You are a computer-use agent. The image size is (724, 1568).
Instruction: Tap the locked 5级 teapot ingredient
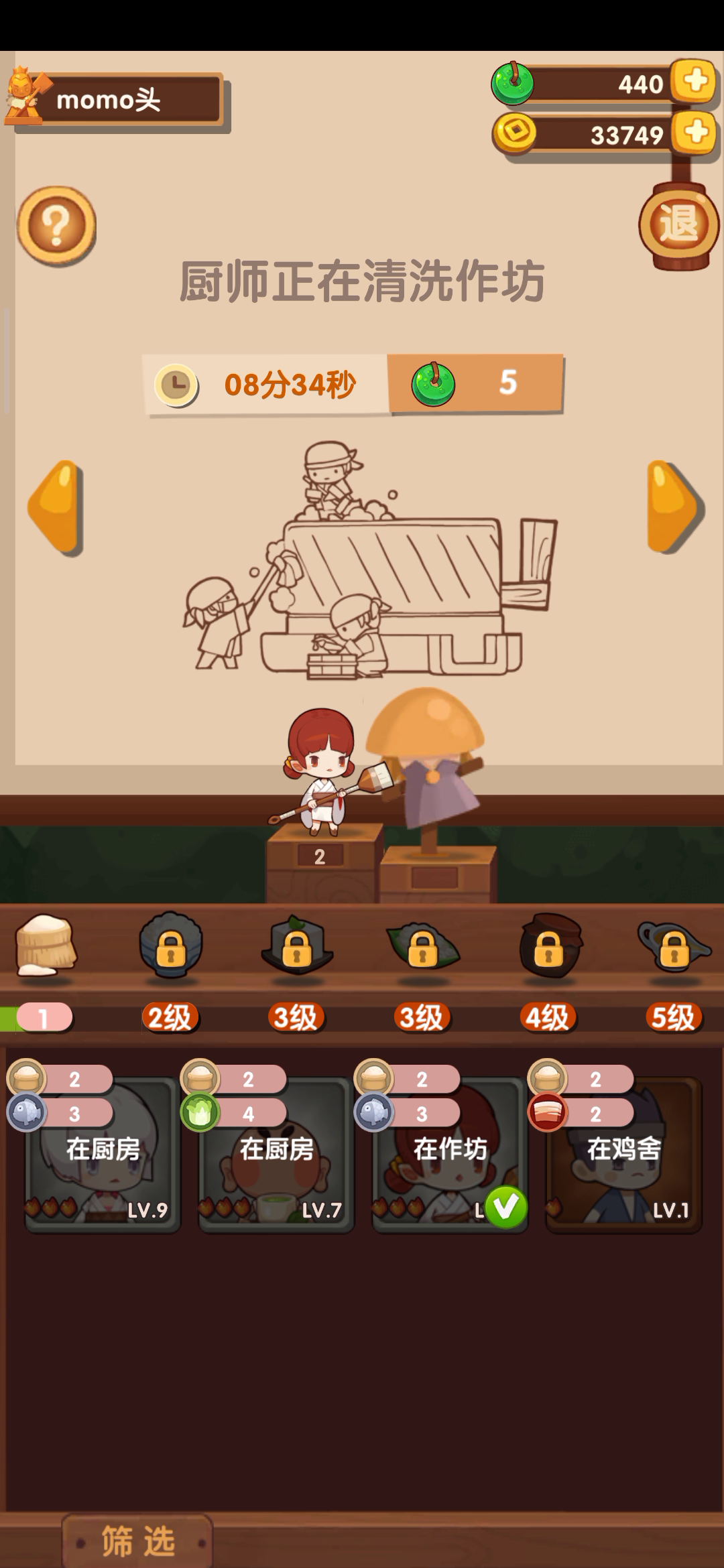tap(674, 946)
